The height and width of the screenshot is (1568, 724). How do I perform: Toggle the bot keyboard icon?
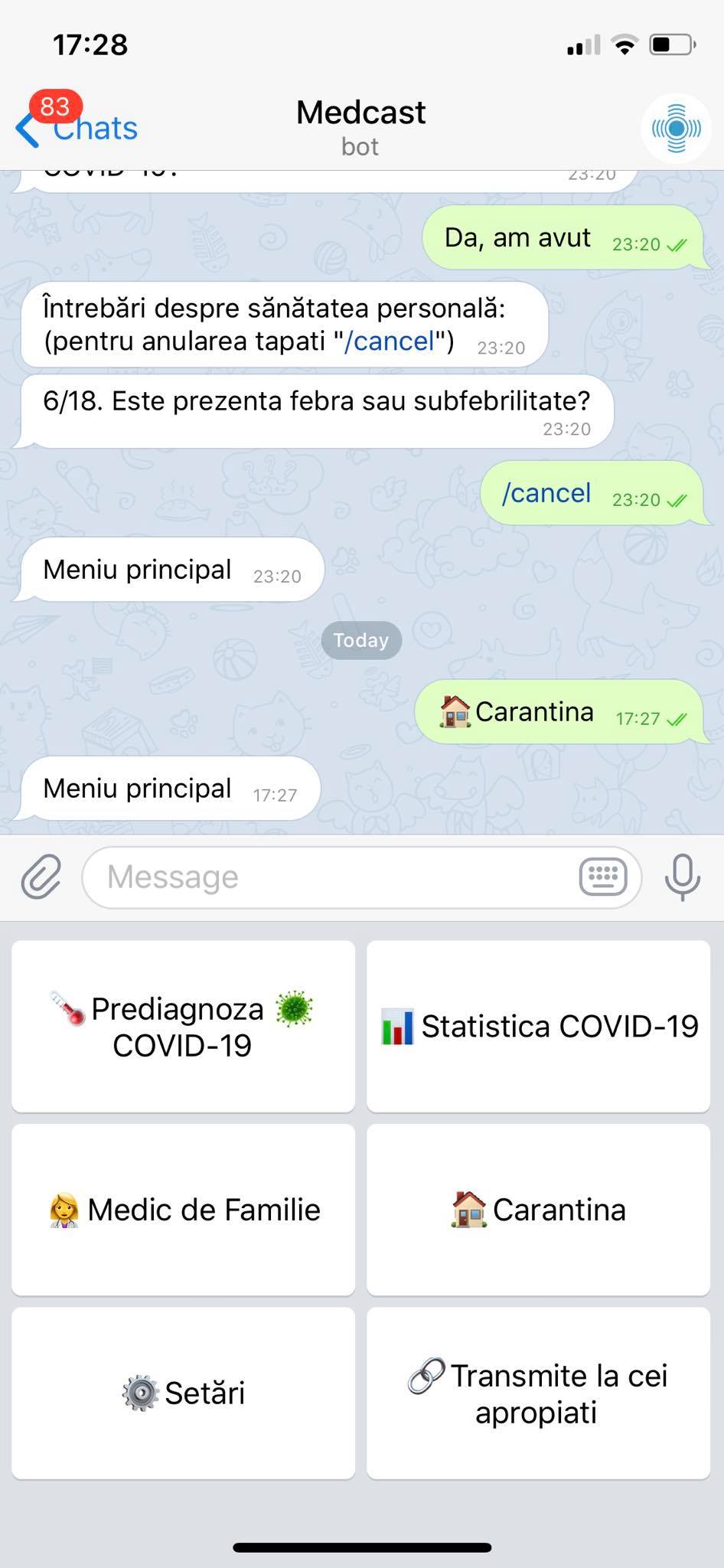[603, 877]
